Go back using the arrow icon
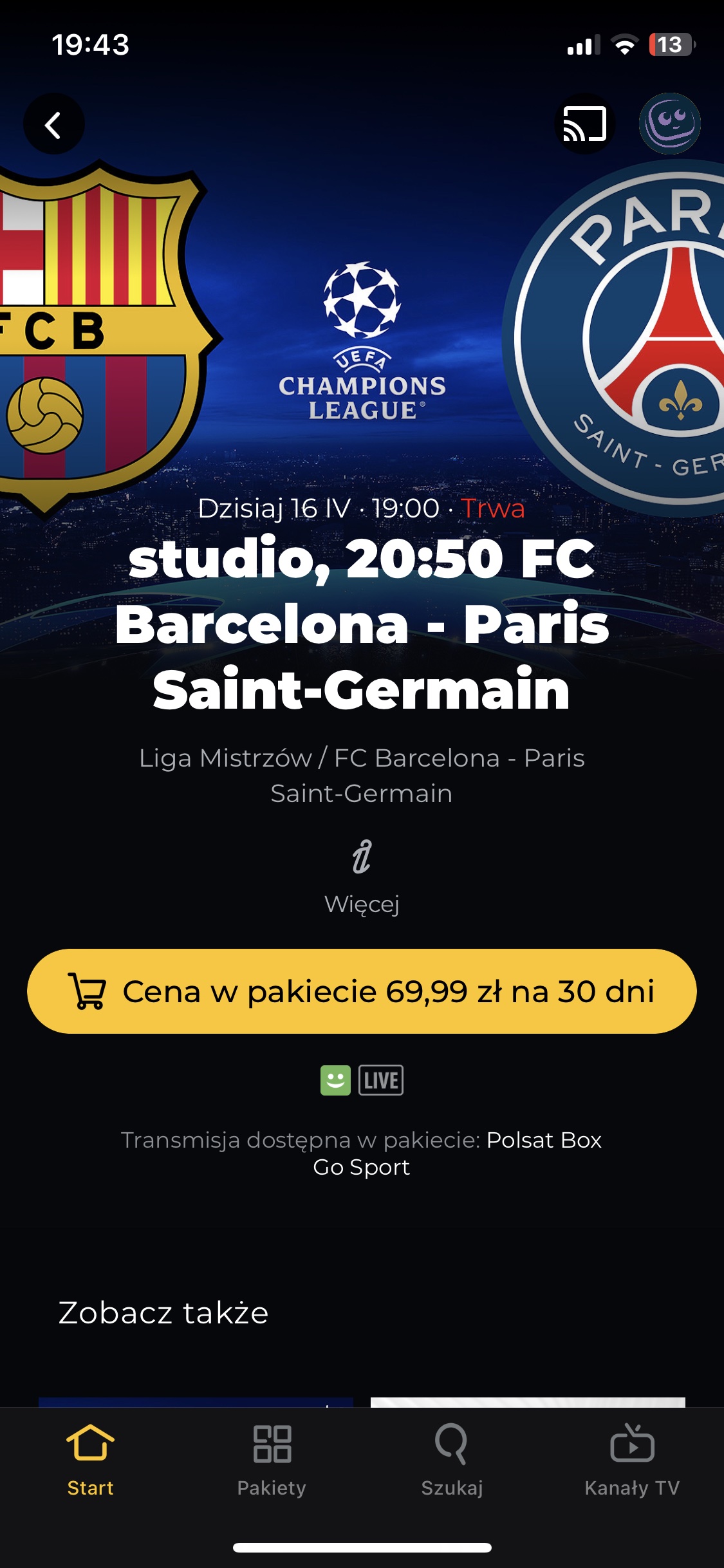 [54, 124]
